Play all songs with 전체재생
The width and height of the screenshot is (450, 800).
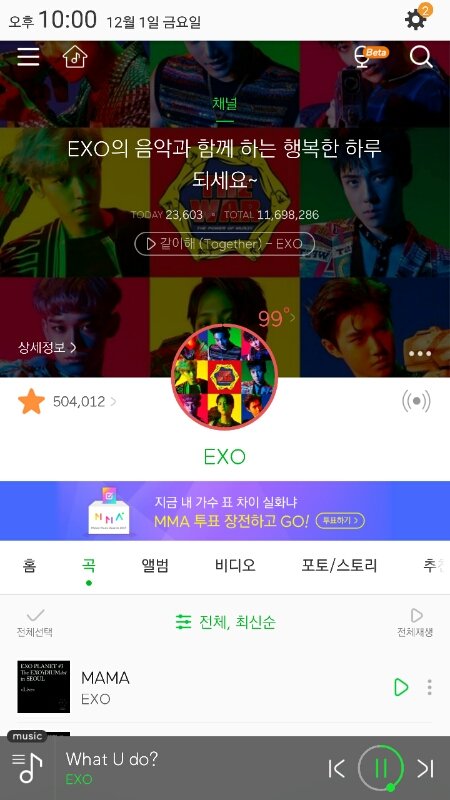(415, 623)
